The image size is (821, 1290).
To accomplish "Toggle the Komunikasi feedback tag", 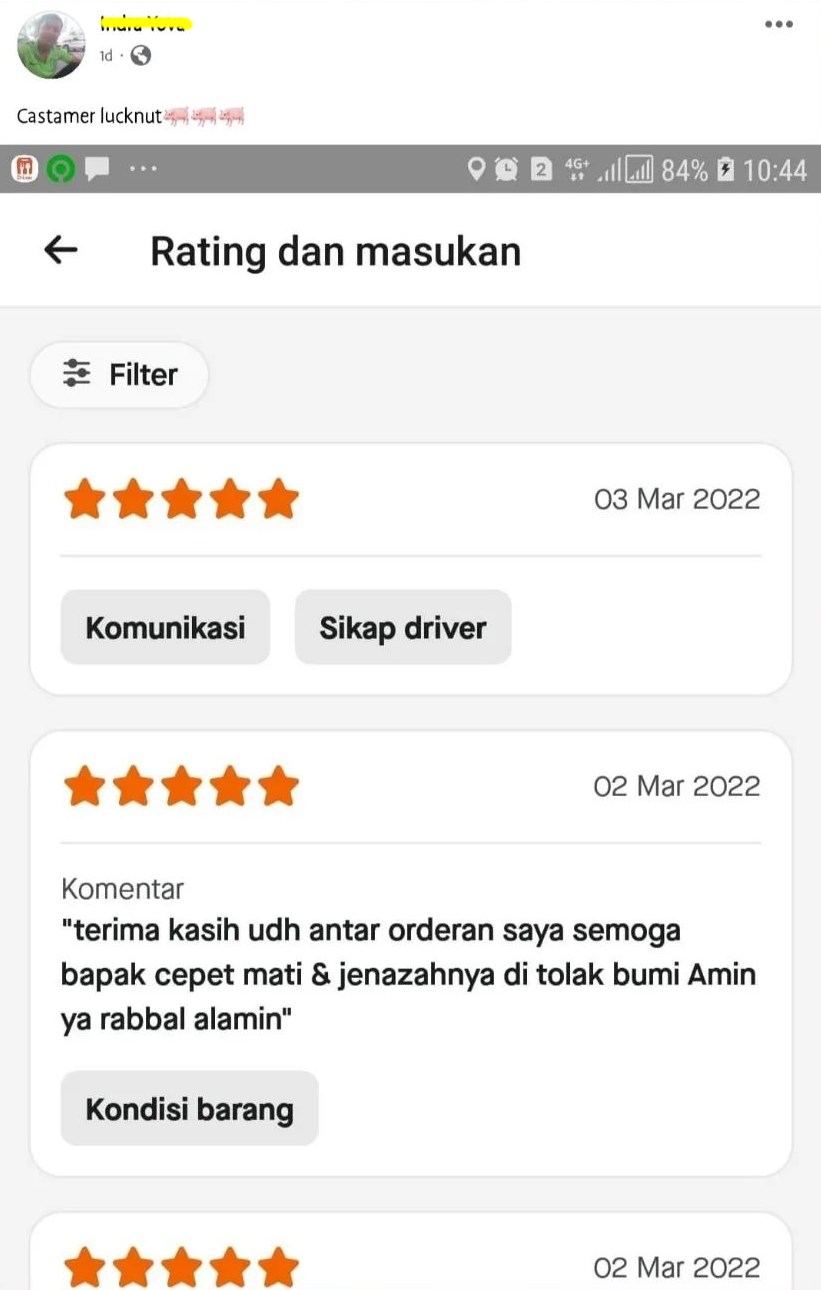I will 165,627.
